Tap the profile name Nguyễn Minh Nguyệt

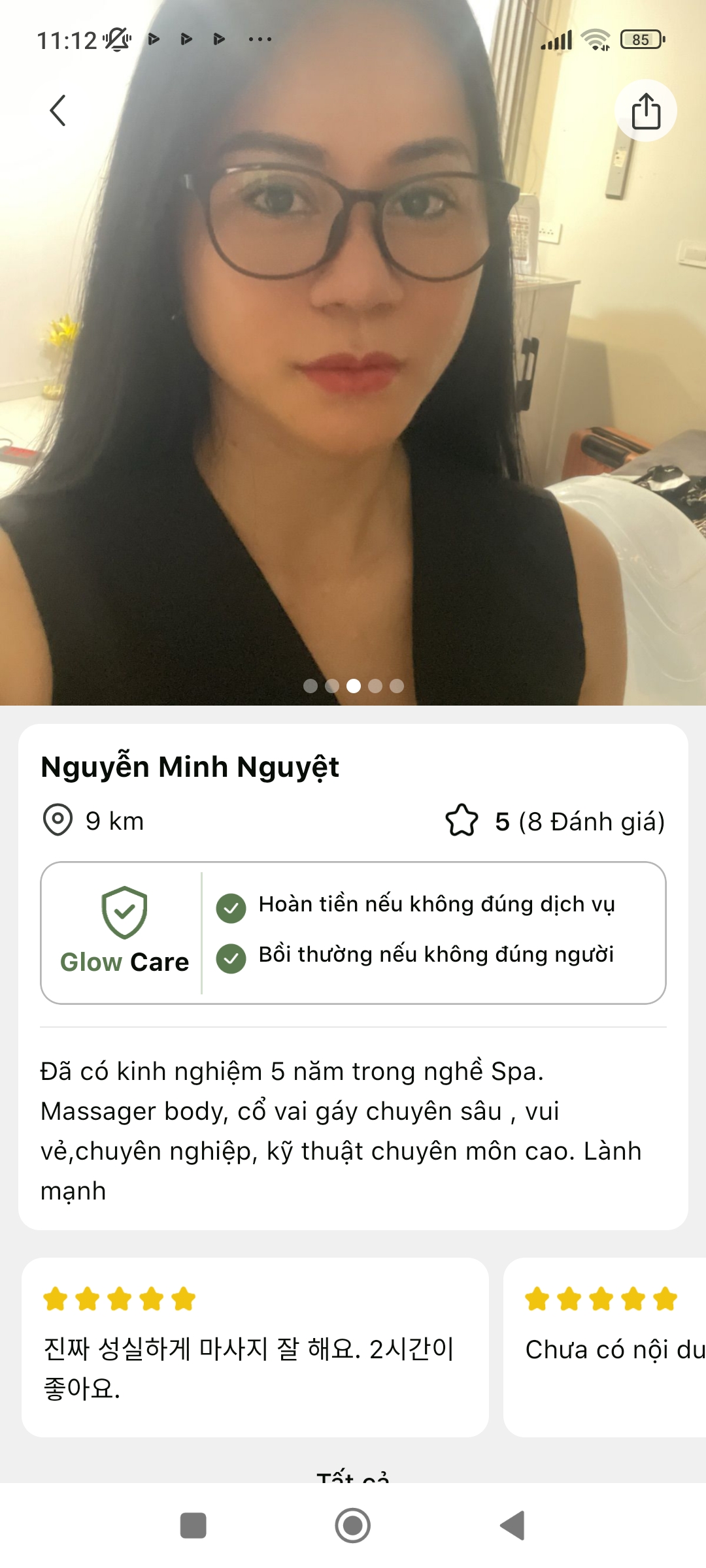pos(190,768)
